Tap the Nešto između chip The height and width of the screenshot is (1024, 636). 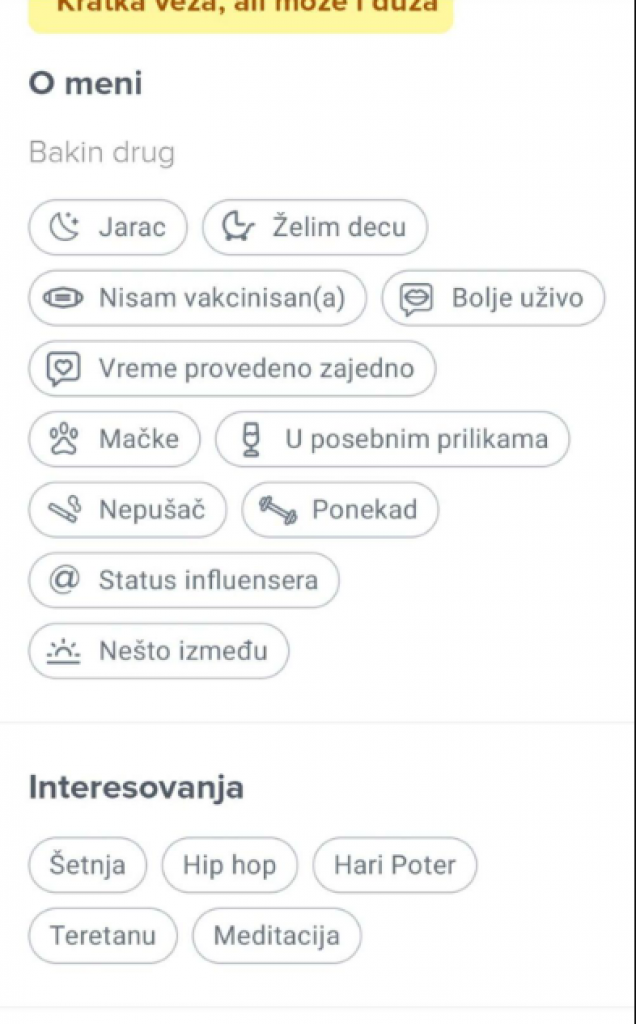point(158,651)
